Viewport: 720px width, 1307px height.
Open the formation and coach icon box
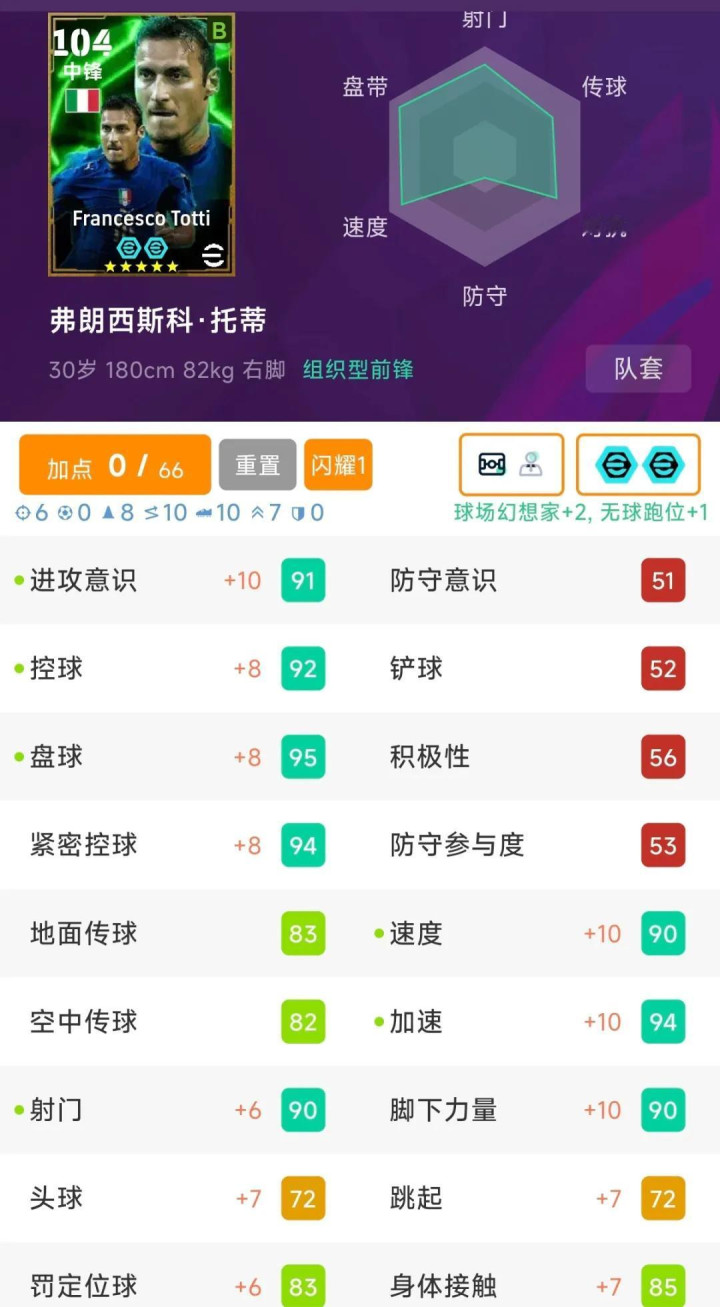point(511,464)
